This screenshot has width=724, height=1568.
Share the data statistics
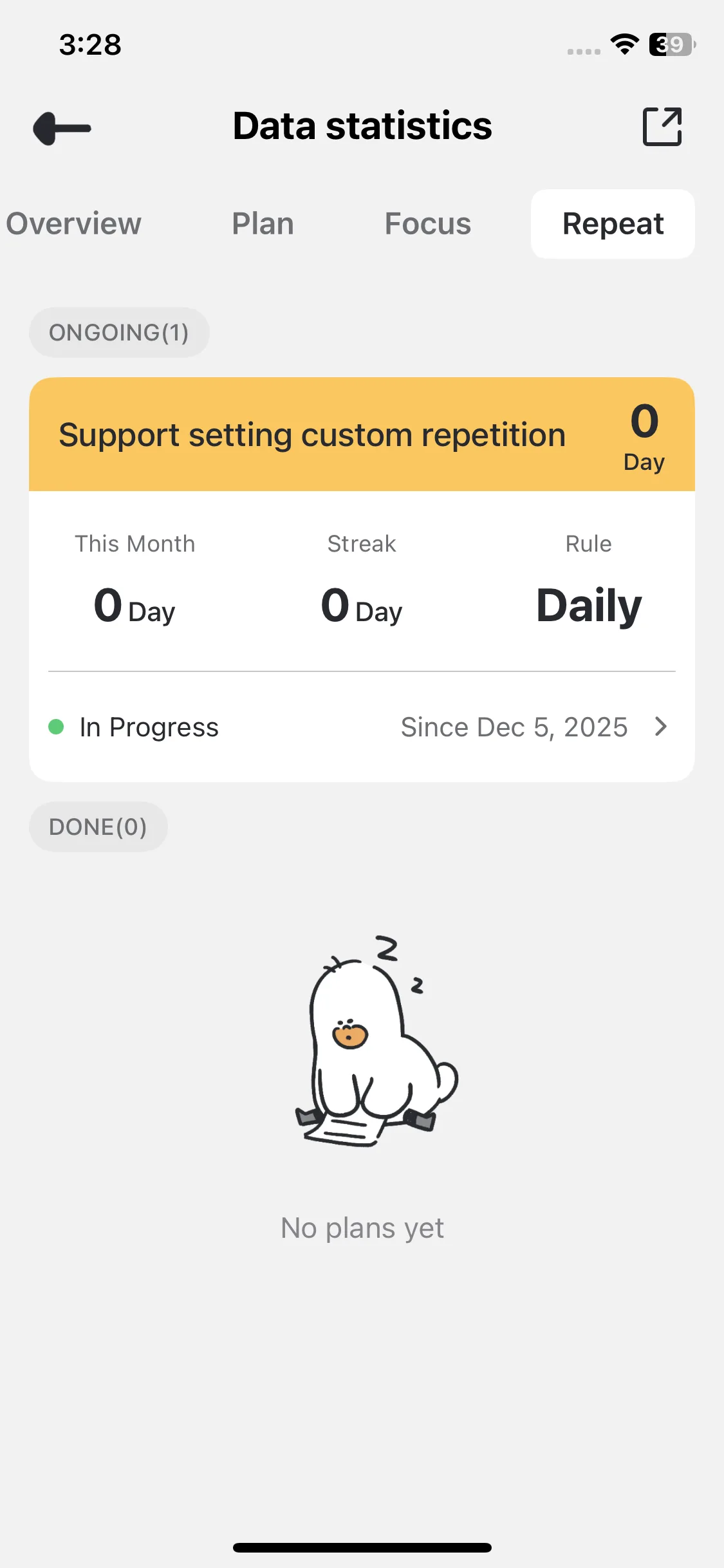pyautogui.click(x=662, y=127)
